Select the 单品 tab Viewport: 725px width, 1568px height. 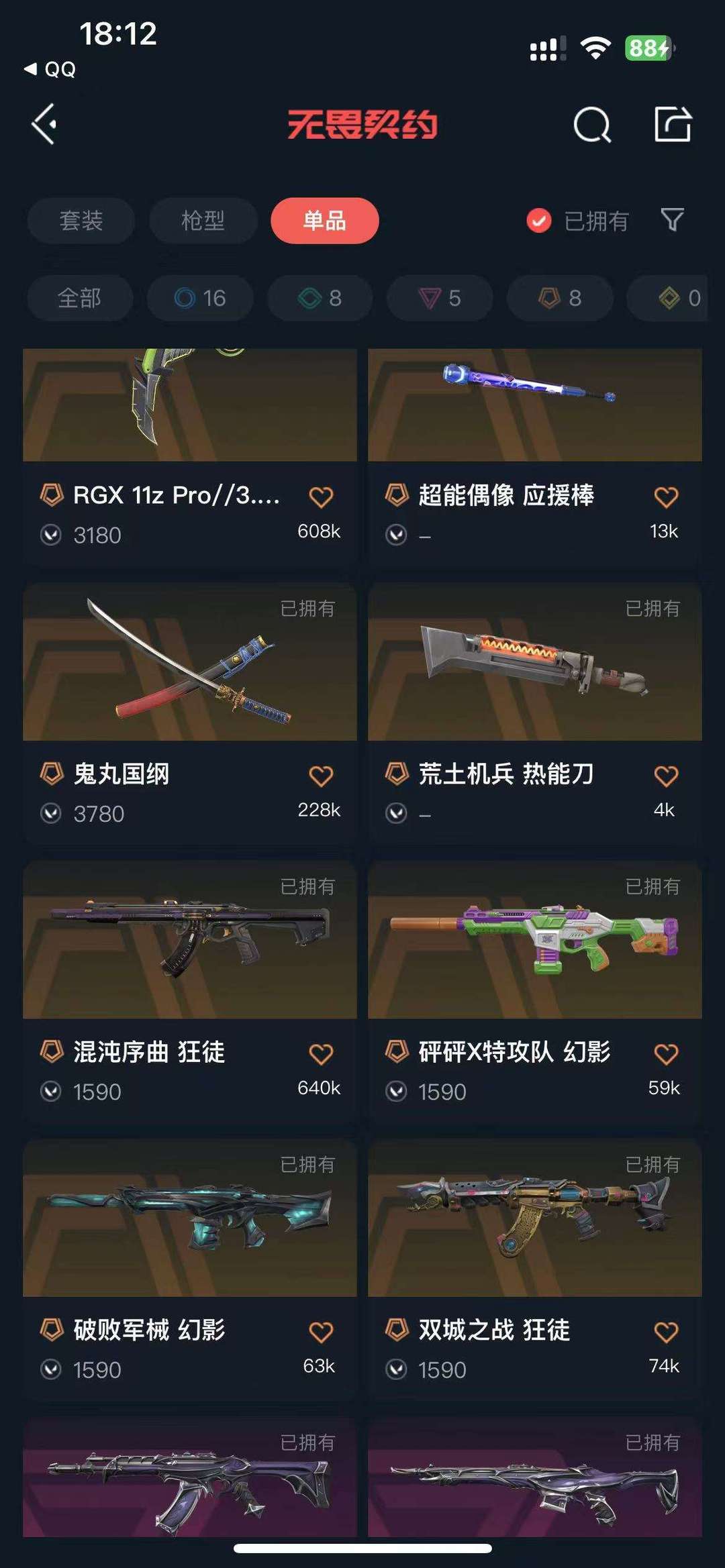(325, 221)
